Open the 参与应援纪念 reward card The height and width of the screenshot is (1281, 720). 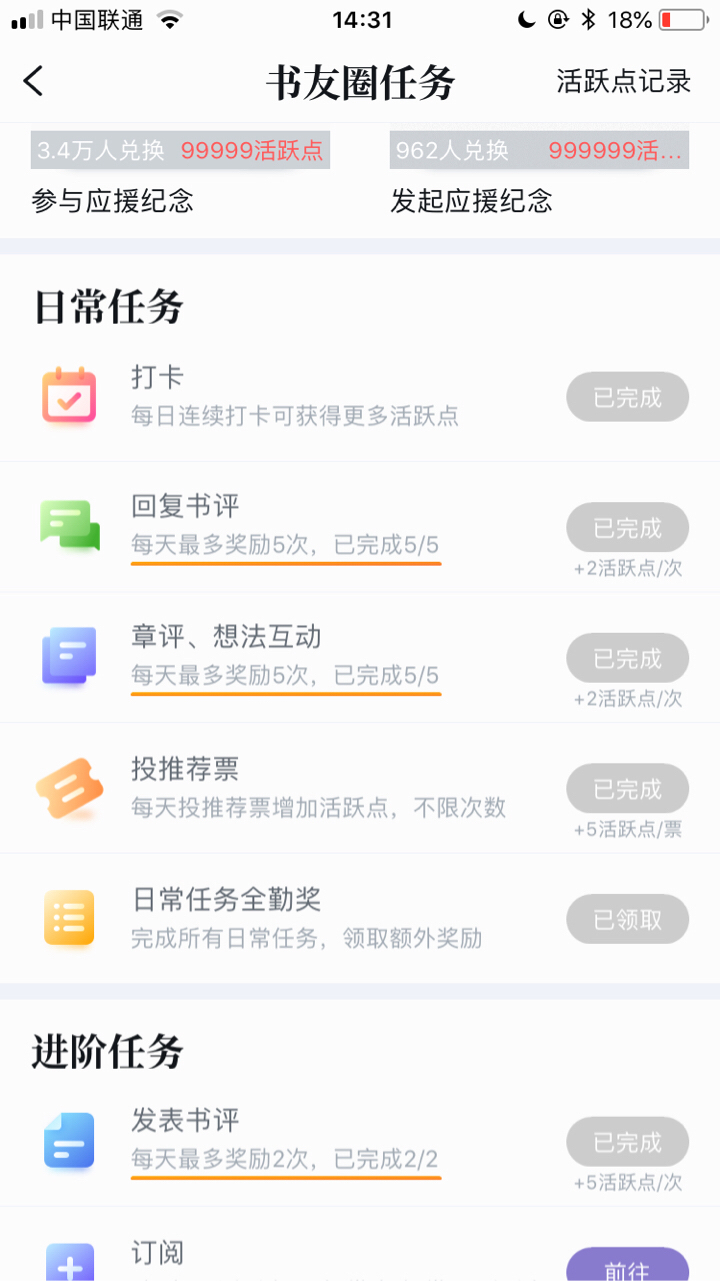click(180, 175)
